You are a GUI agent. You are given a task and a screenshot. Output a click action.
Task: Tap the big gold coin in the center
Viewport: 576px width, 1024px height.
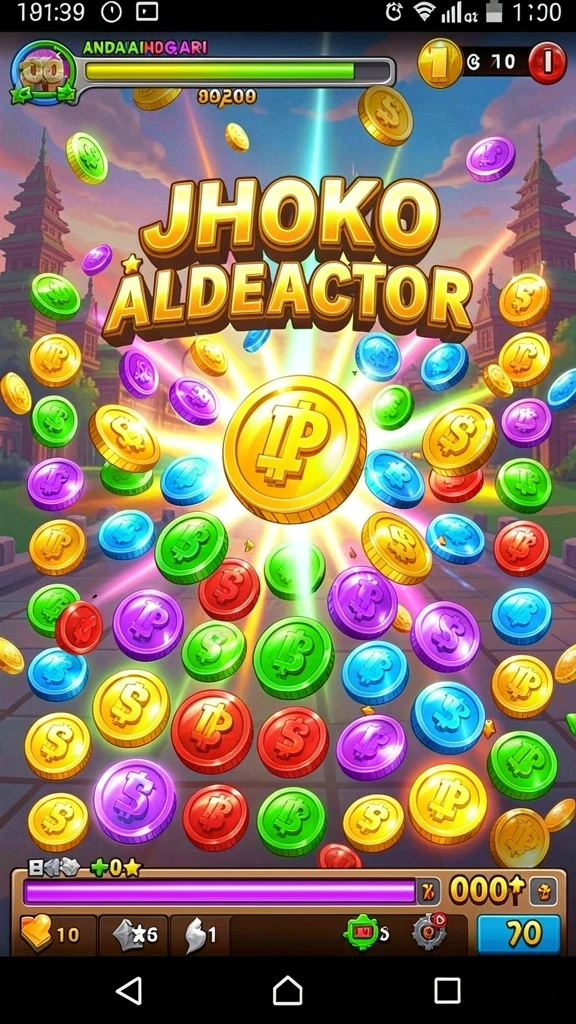tap(295, 448)
